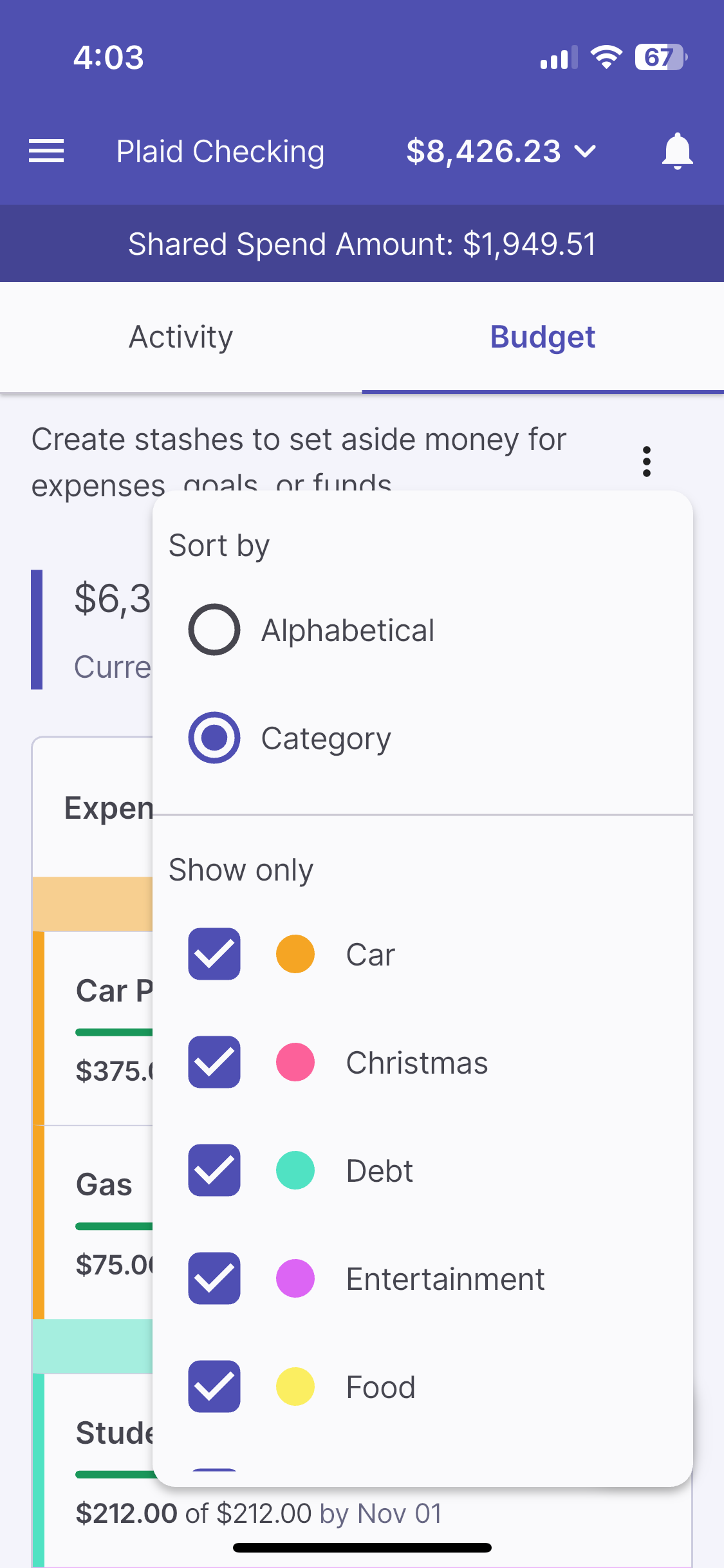Screen dimensions: 724x1568
Task: Toggle the Debt category checkbox
Action: click(214, 1170)
